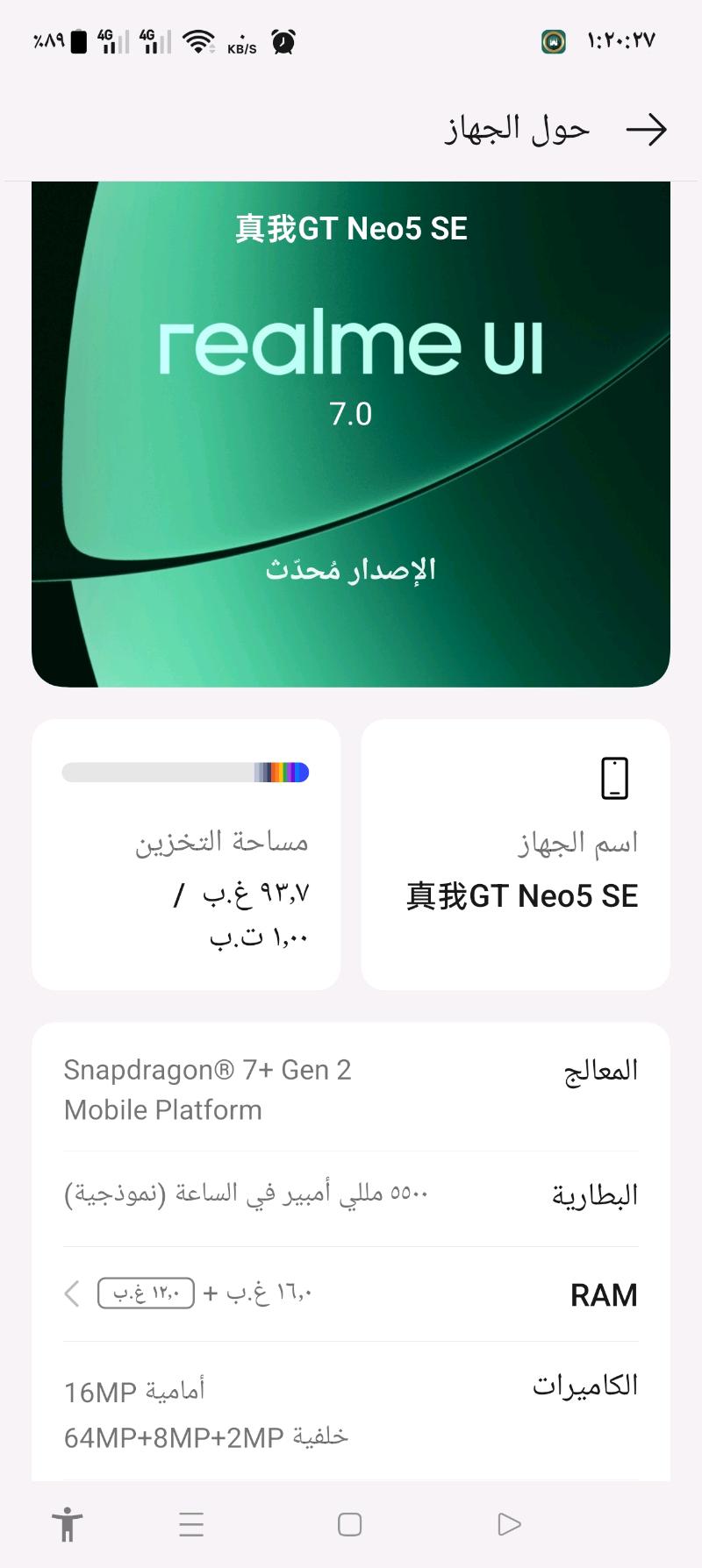This screenshot has width=702, height=1568.
Task: Open the device name card
Action: click(x=516, y=855)
